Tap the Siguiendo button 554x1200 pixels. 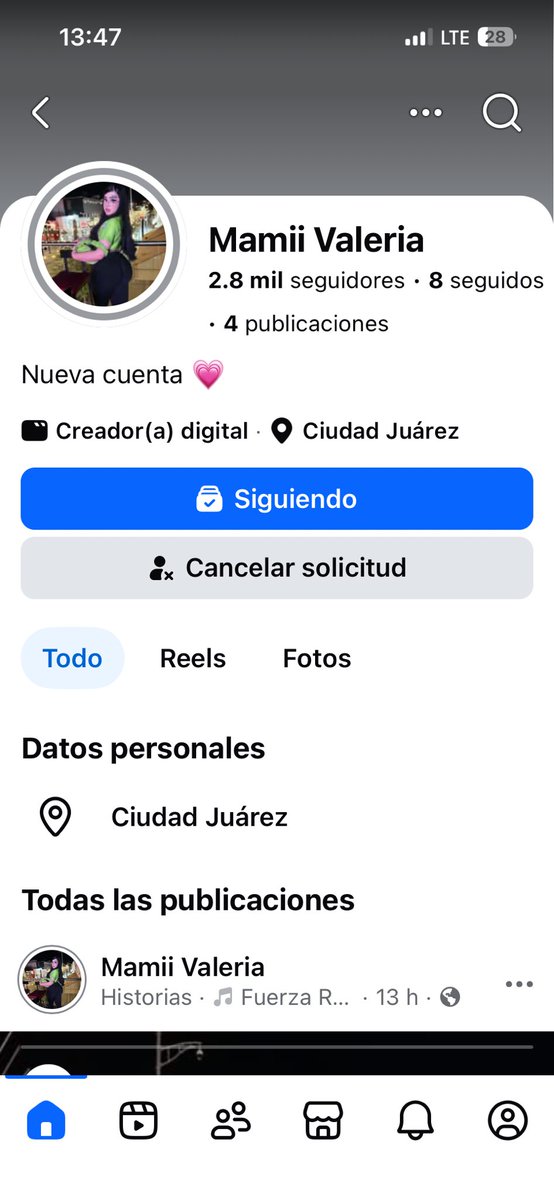277,499
